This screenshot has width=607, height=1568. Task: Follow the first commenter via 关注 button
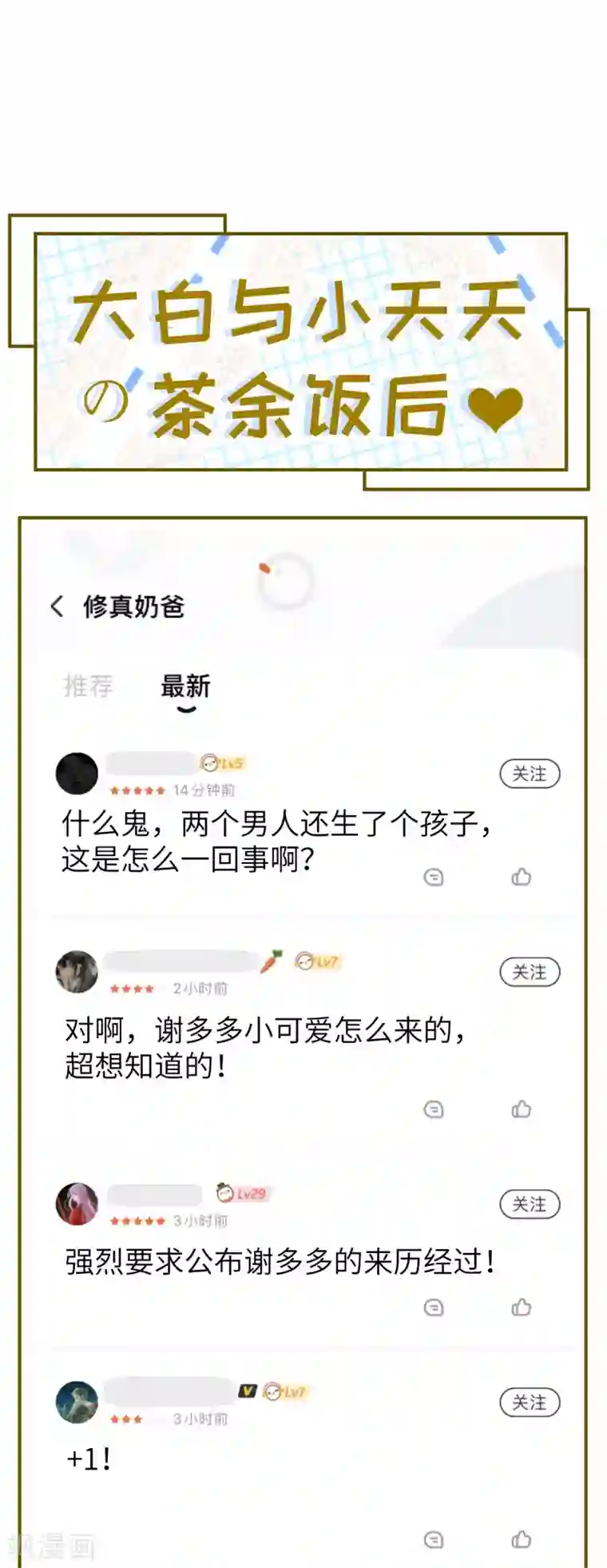coord(530,774)
